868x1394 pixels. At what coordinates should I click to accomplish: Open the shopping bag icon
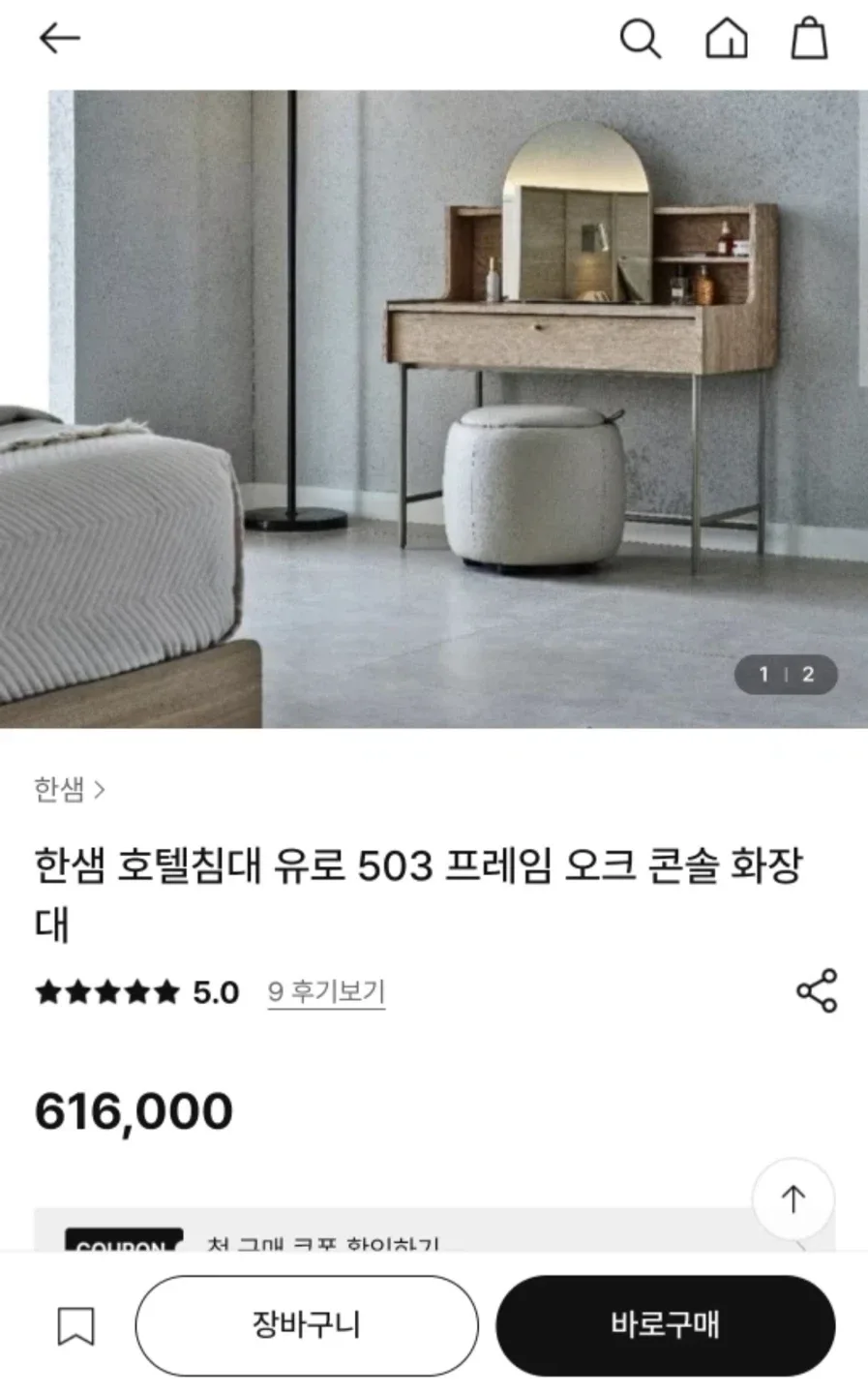pos(809,40)
